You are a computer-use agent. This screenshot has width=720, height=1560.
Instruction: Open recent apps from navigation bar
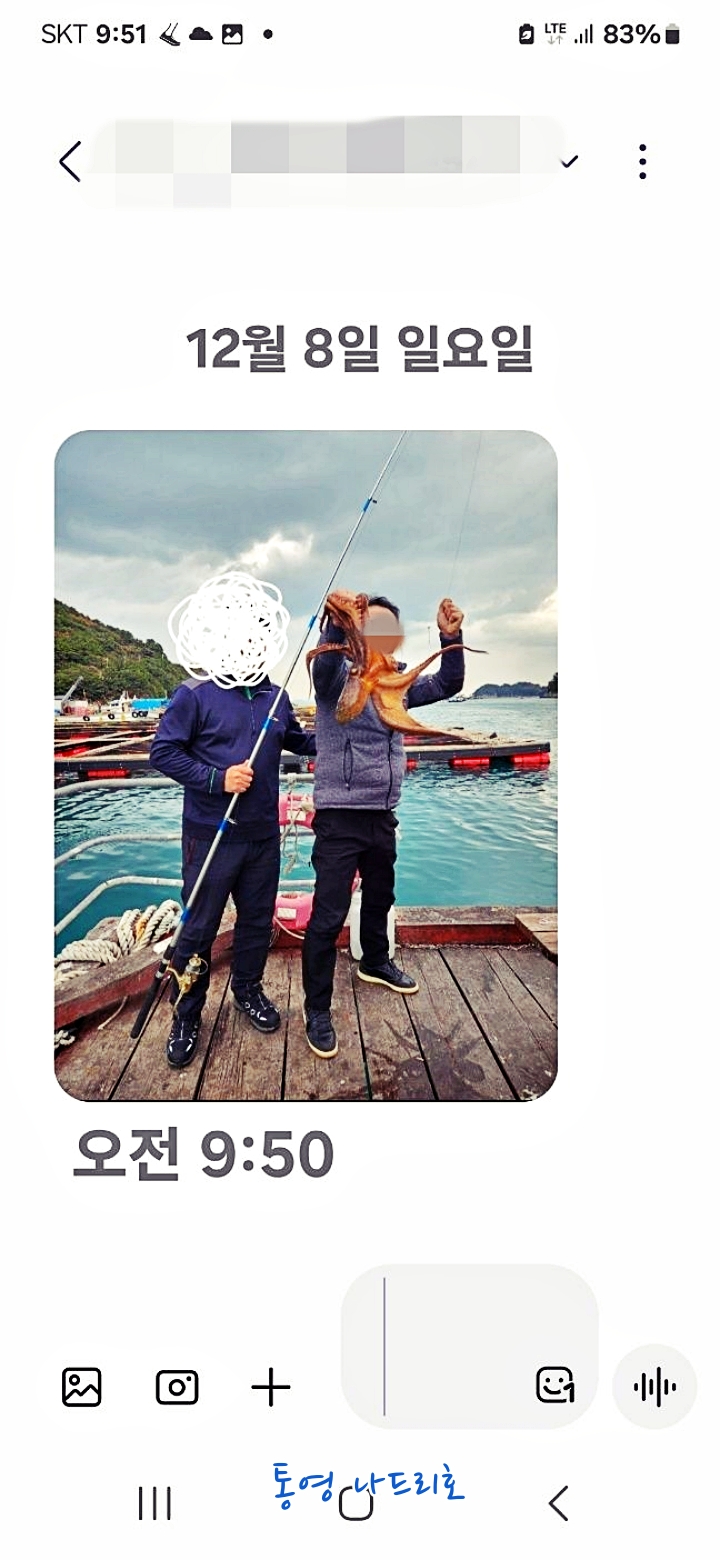pyautogui.click(x=154, y=1503)
